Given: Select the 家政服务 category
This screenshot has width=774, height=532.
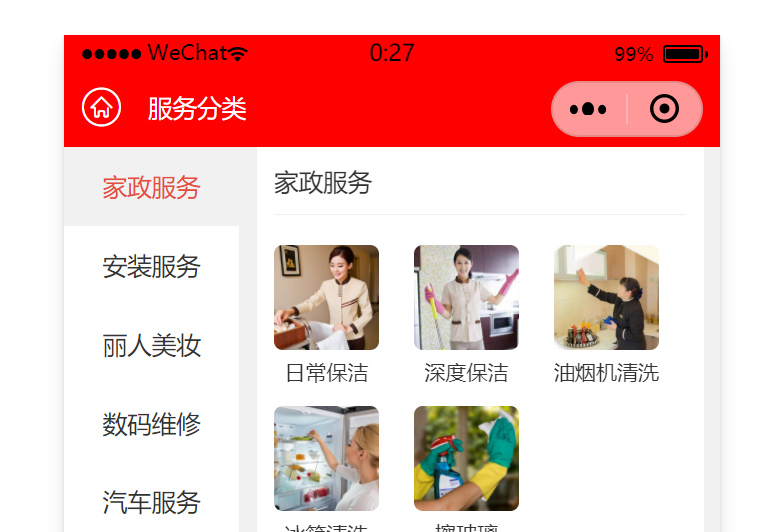Looking at the screenshot, I should click(151, 187).
